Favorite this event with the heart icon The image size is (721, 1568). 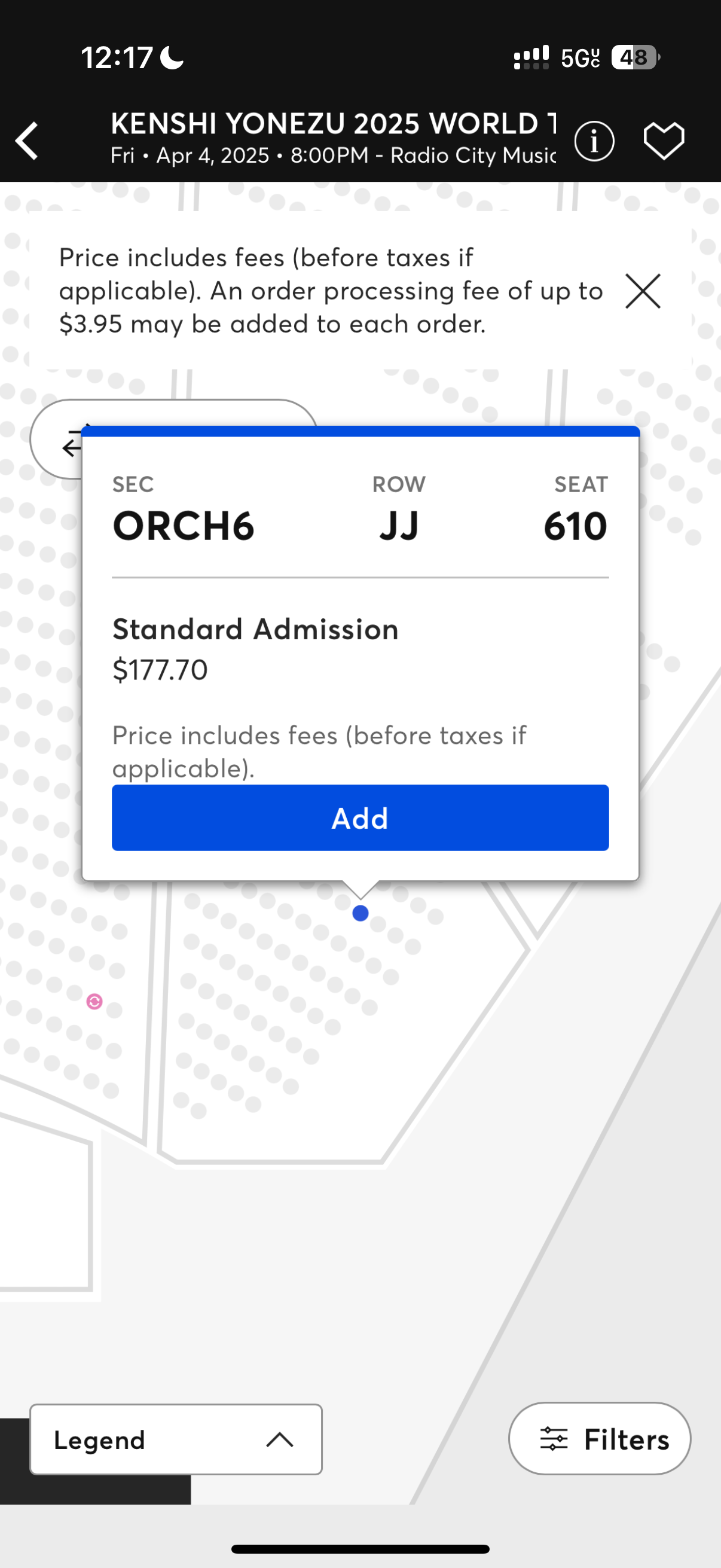tap(664, 141)
